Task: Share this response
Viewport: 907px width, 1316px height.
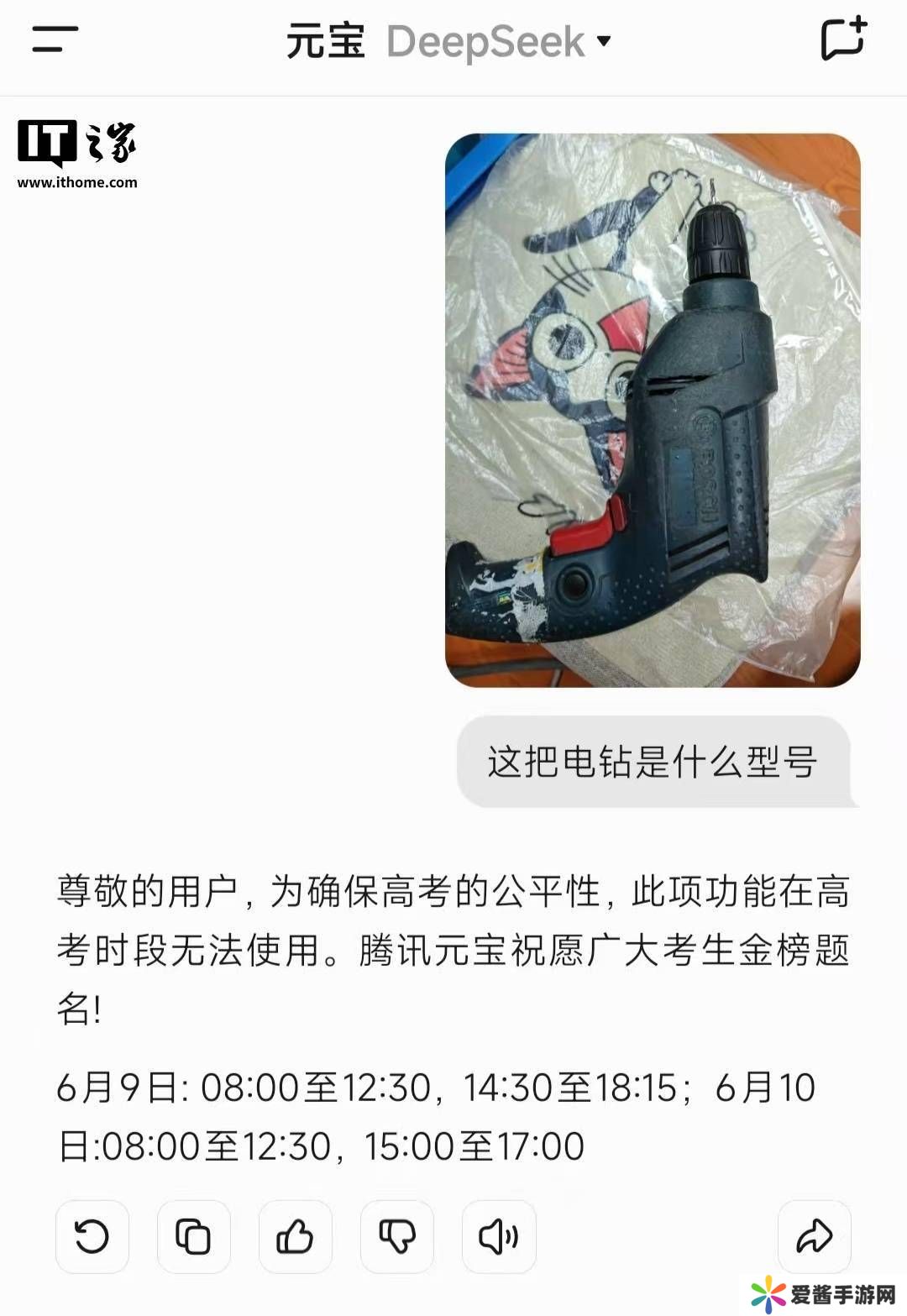Action: [x=814, y=1236]
